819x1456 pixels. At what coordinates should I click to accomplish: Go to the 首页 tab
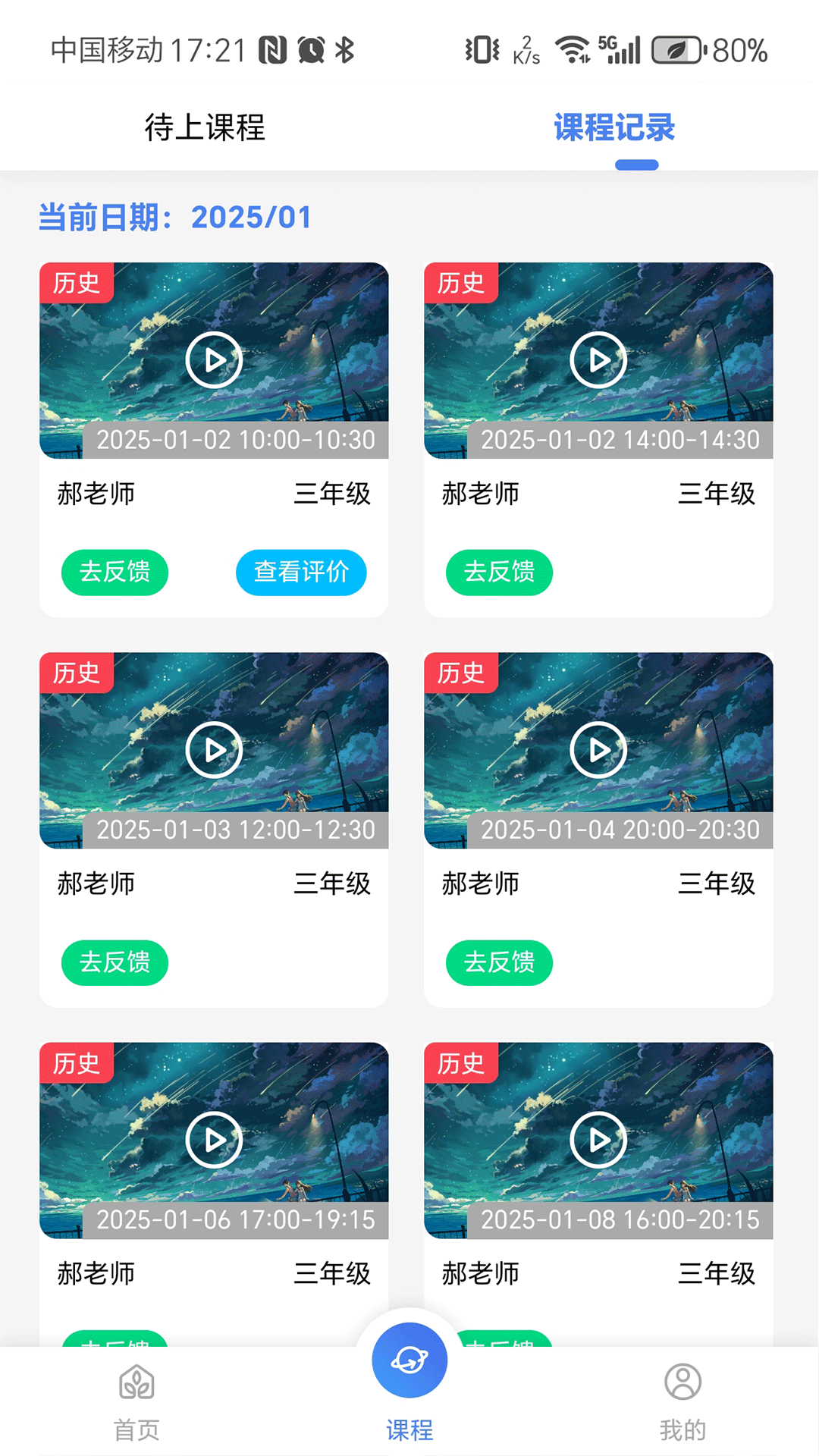coord(136,1401)
